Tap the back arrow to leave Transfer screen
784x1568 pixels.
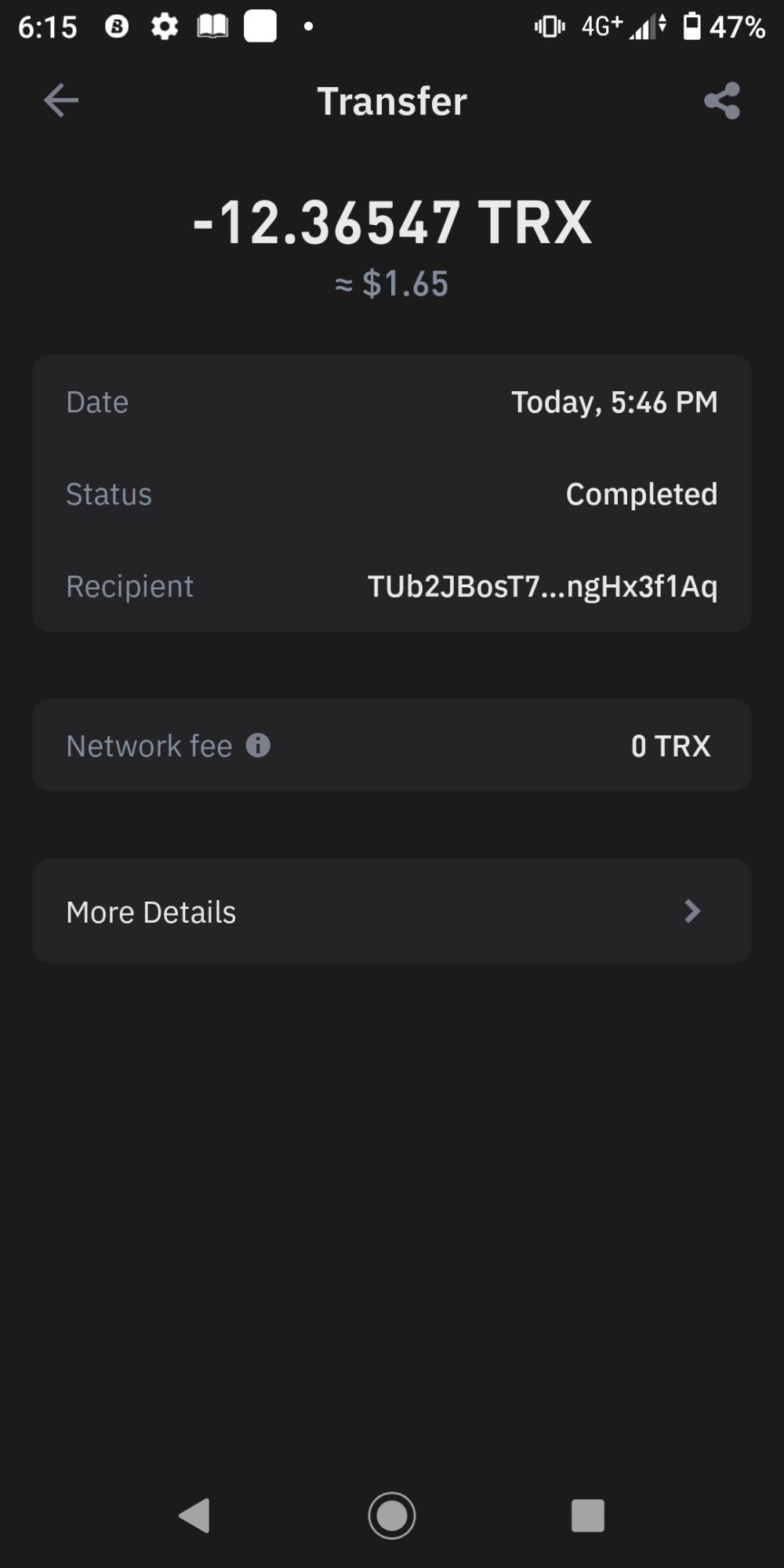(60, 100)
